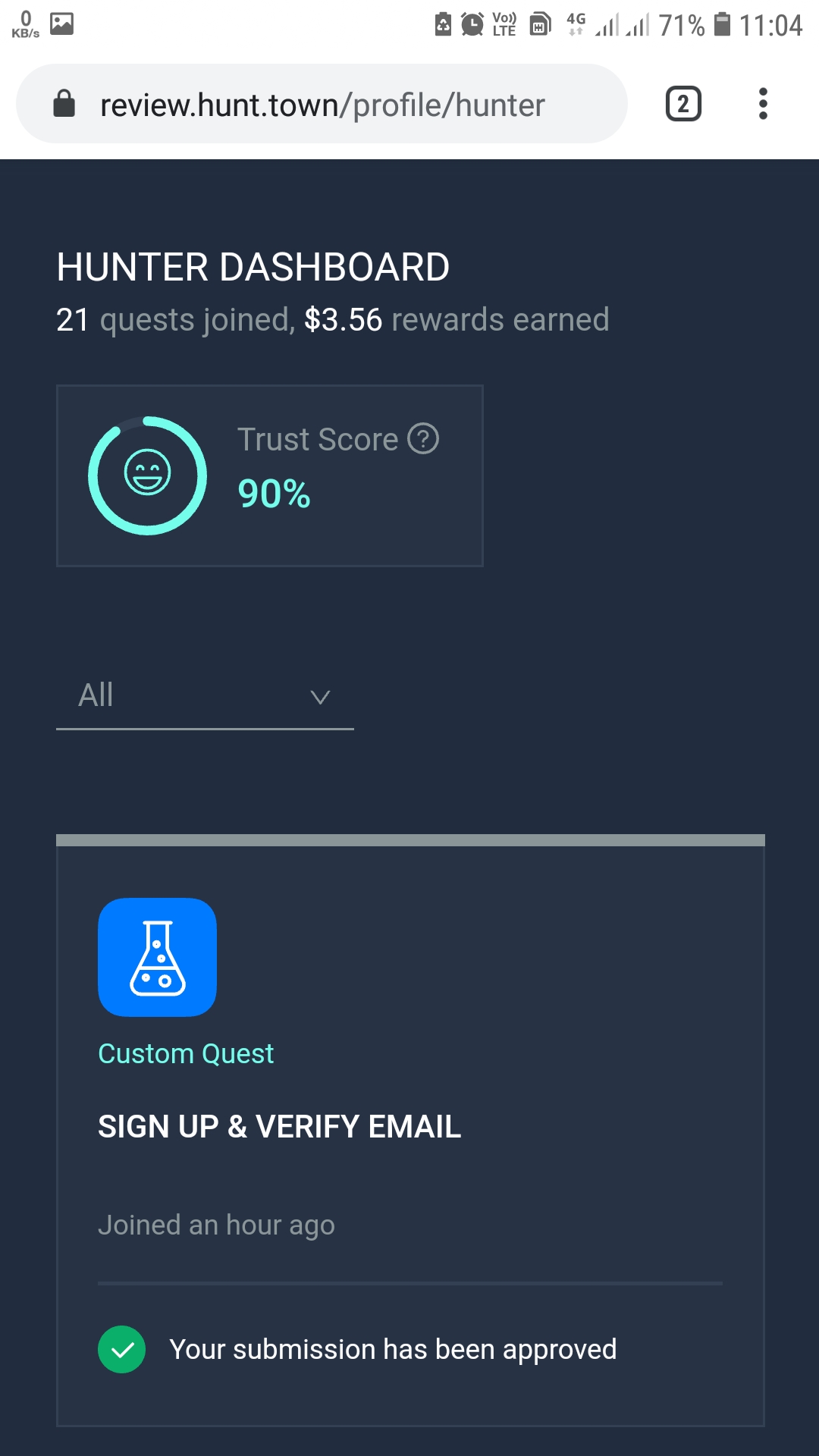Open the browser overflow menu

(x=763, y=104)
